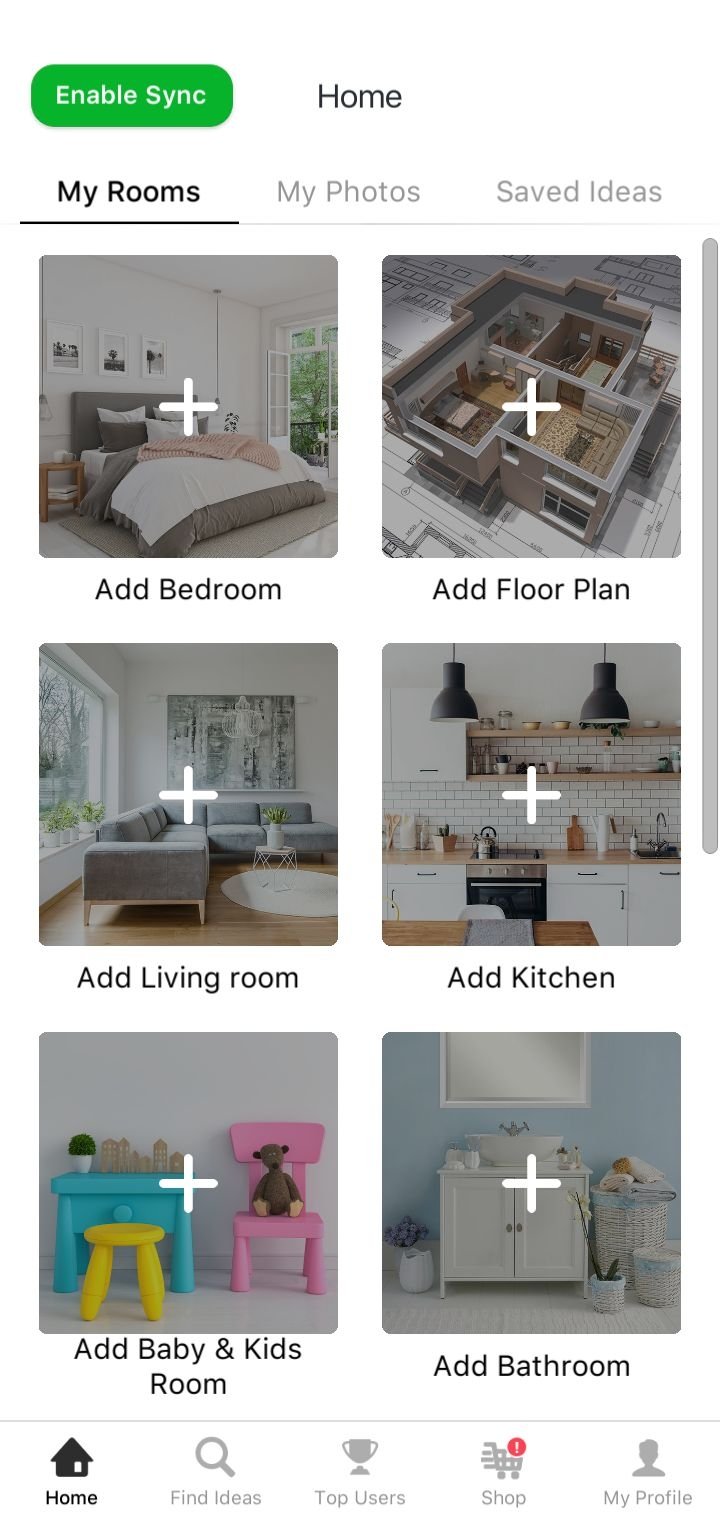Switch to the My Photos tab
The width and height of the screenshot is (720, 1520).
349,191
